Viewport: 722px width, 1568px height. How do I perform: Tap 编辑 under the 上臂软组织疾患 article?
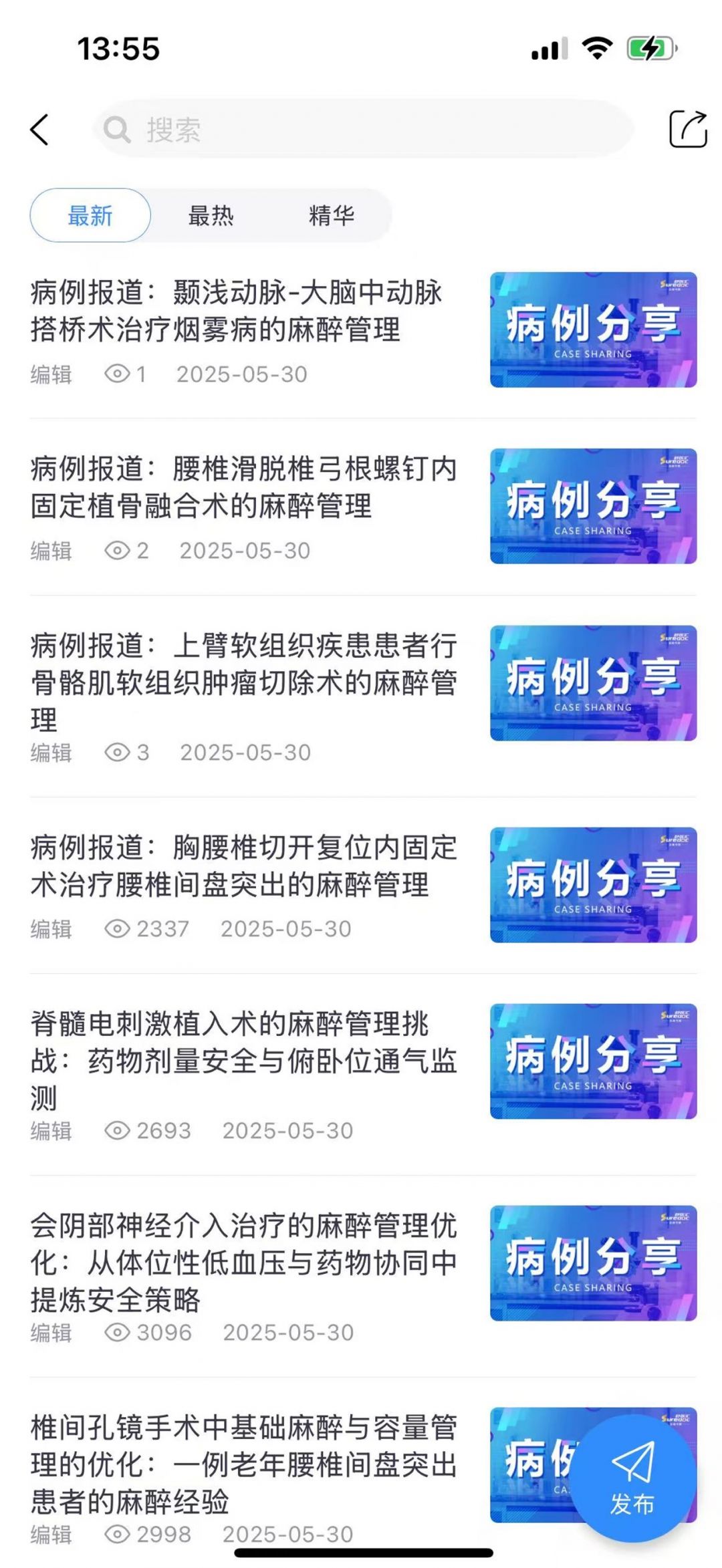[x=51, y=753]
